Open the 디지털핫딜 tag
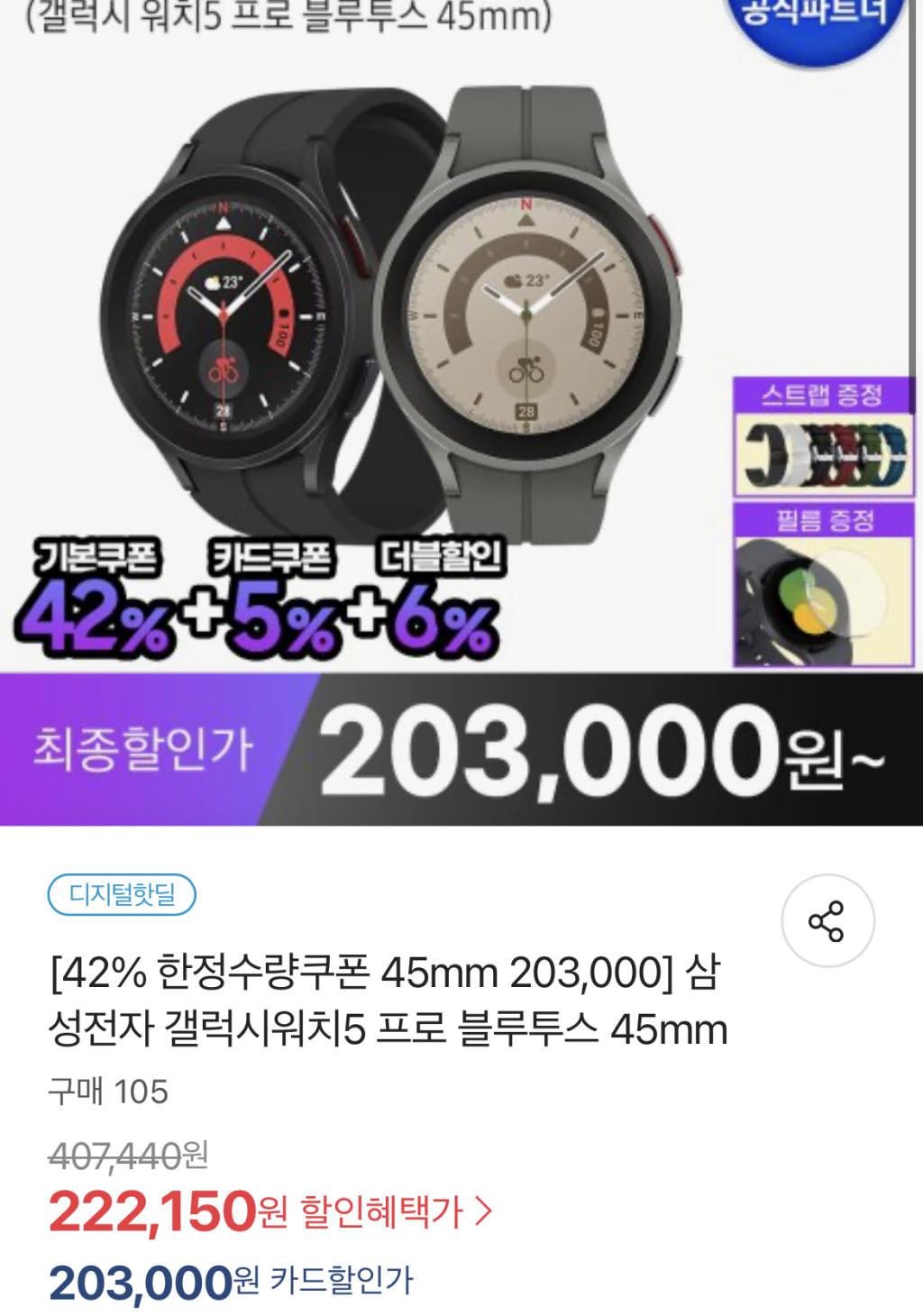The height and width of the screenshot is (1316, 923). click(x=121, y=895)
